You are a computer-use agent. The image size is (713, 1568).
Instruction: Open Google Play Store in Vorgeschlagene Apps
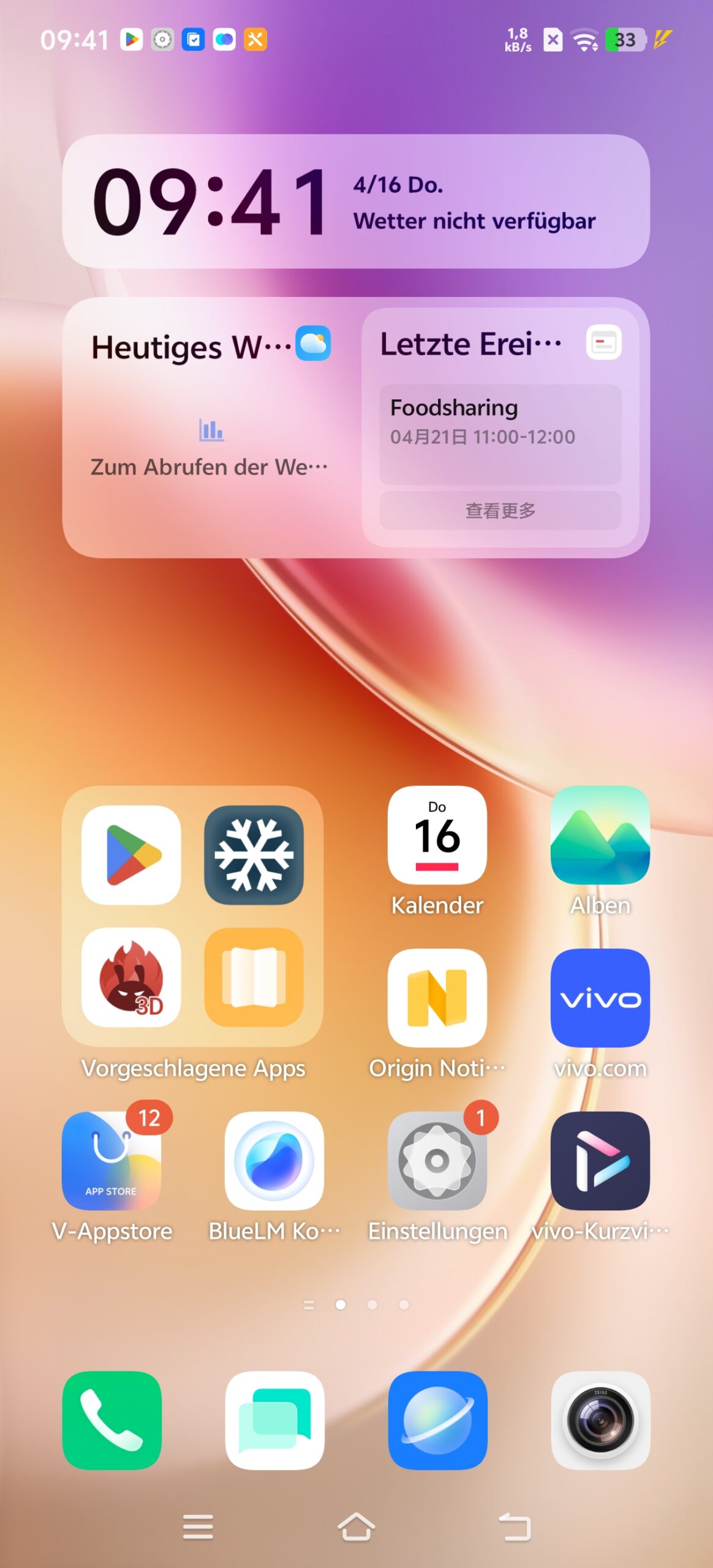tap(131, 855)
